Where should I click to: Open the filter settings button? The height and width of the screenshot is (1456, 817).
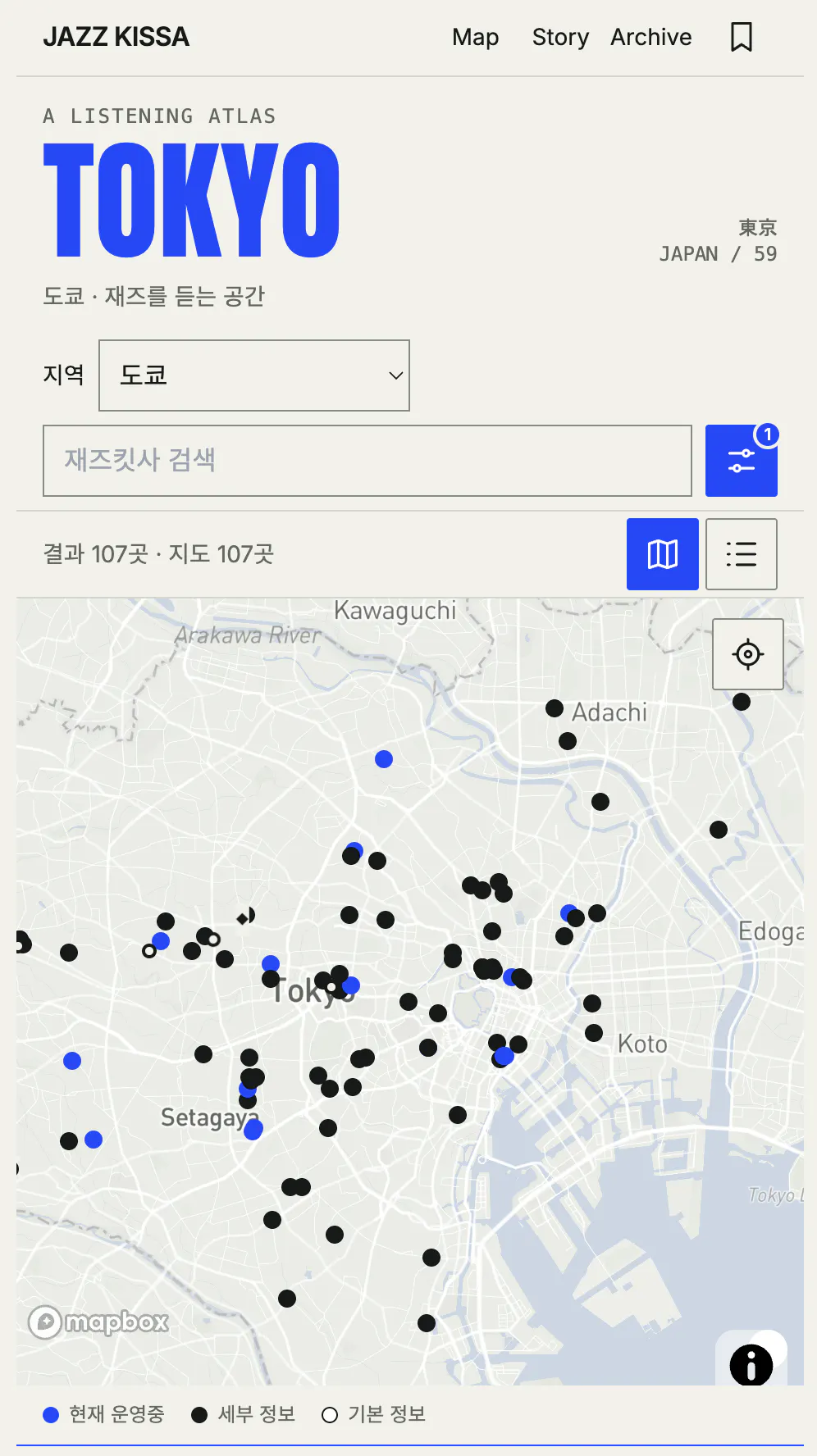click(x=742, y=461)
